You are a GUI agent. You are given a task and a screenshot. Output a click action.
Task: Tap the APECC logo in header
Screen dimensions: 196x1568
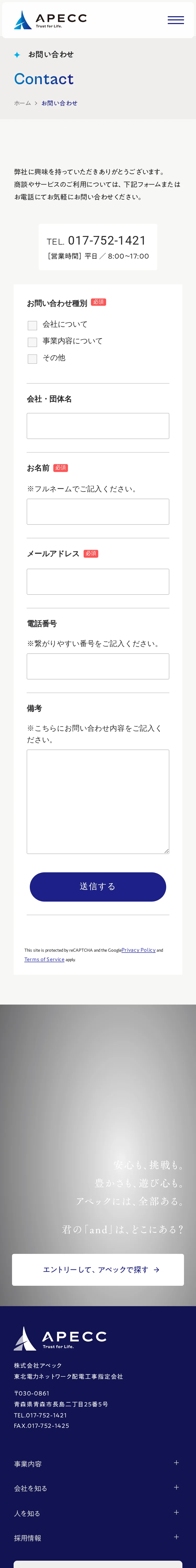coord(50,20)
